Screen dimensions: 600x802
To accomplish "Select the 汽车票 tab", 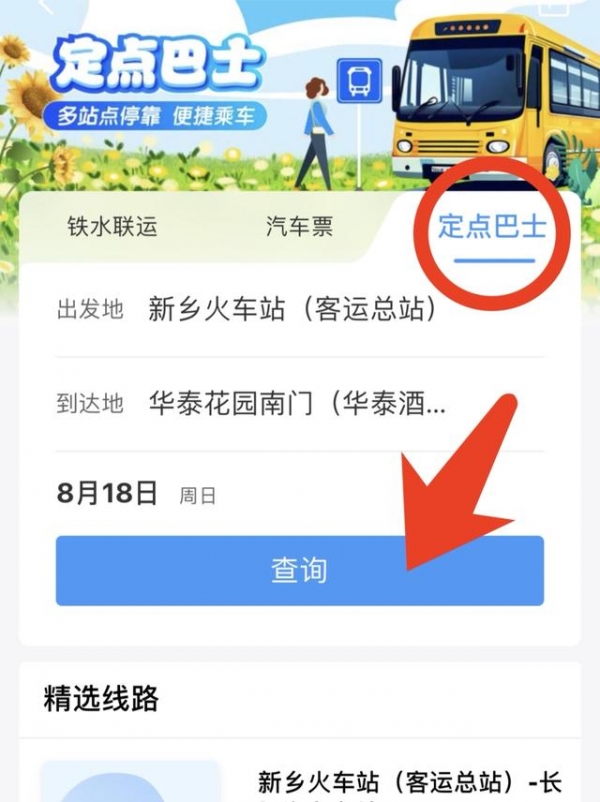I will pos(299,226).
